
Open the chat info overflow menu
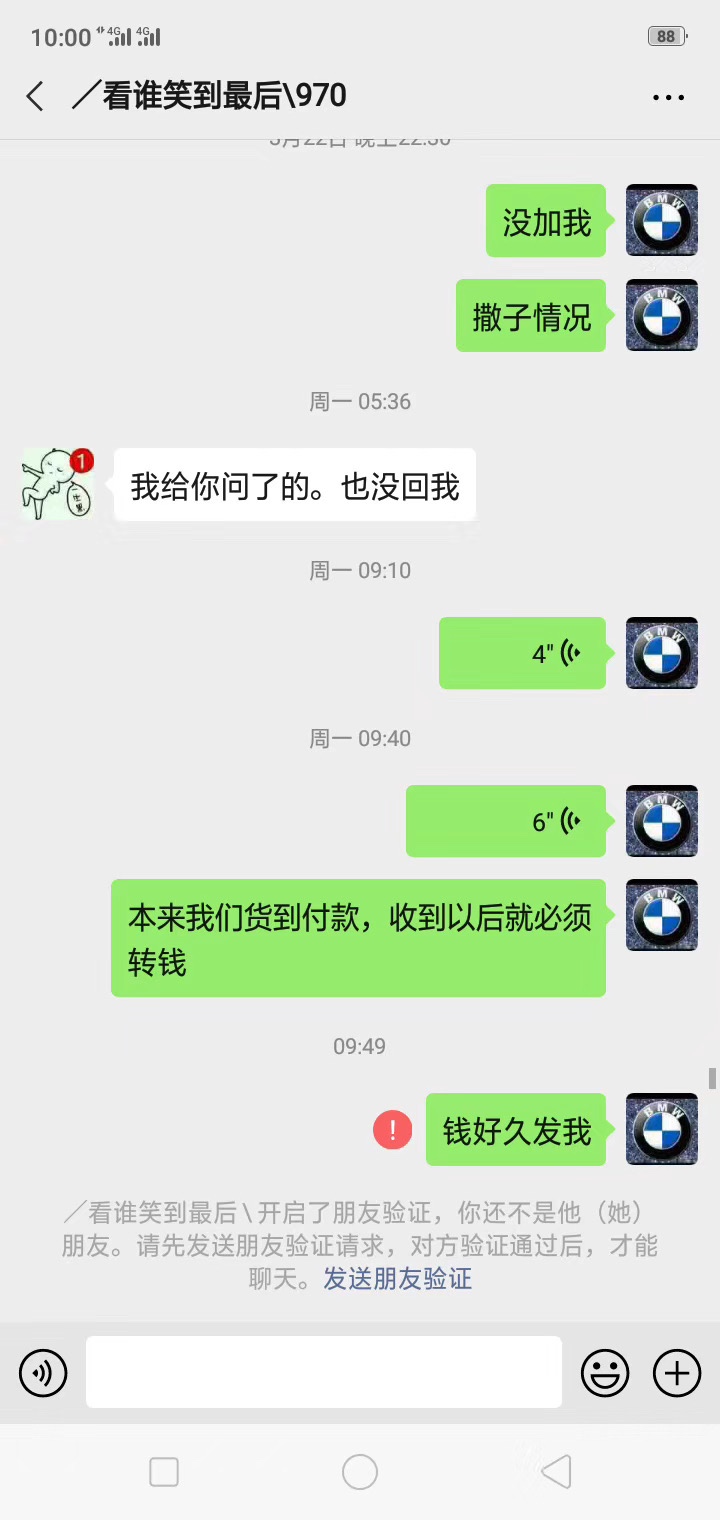tap(667, 97)
